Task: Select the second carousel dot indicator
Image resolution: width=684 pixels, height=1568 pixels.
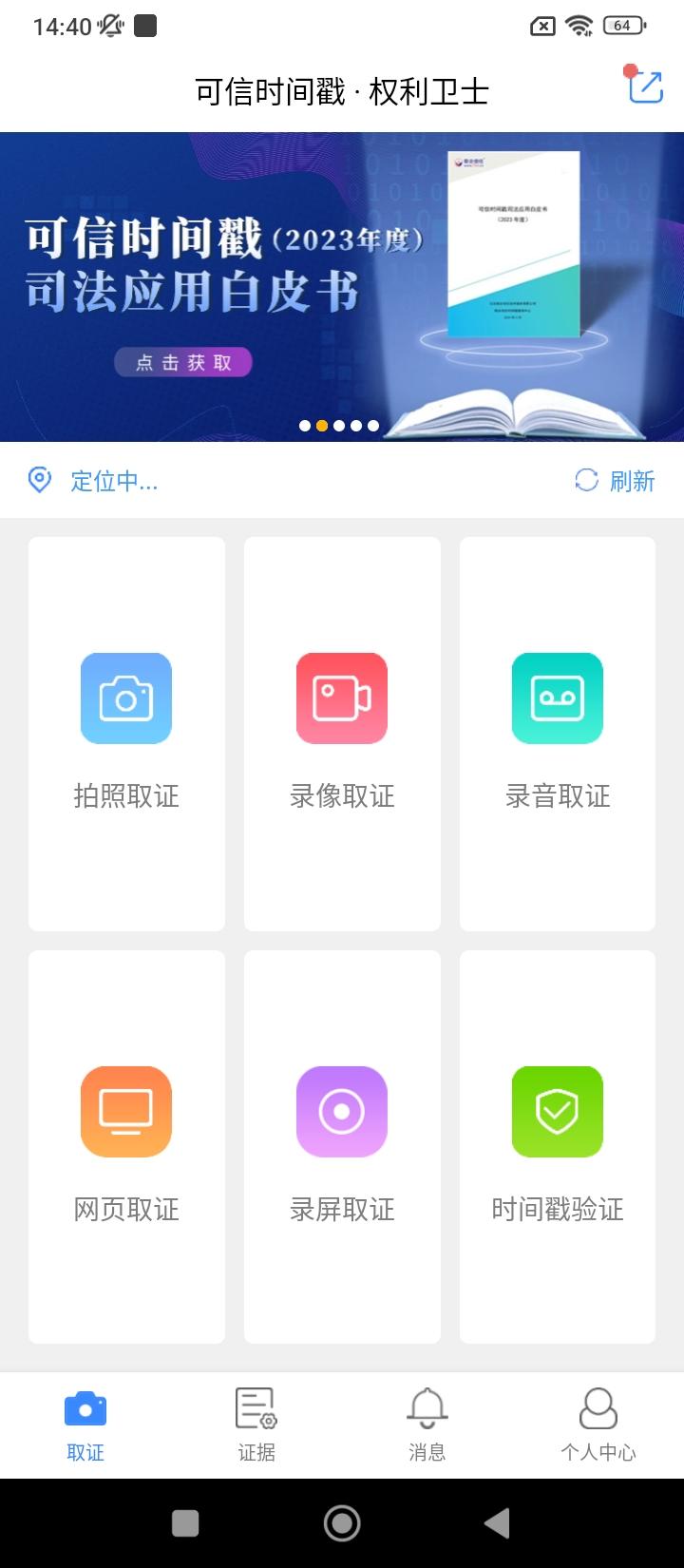Action: (323, 426)
